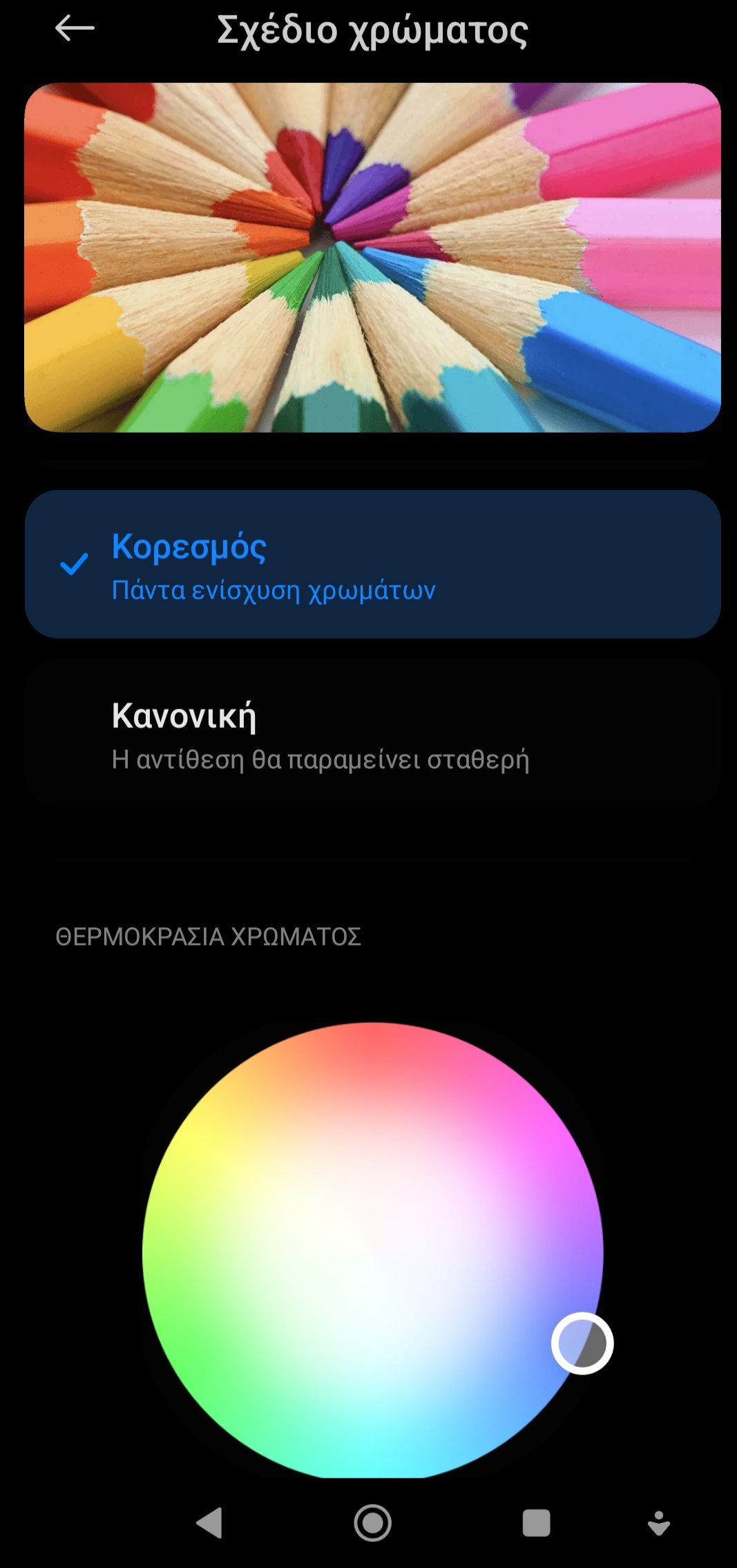Tap the navigation bar down-arrow icon
The height and width of the screenshot is (1568, 737).
[658, 1522]
